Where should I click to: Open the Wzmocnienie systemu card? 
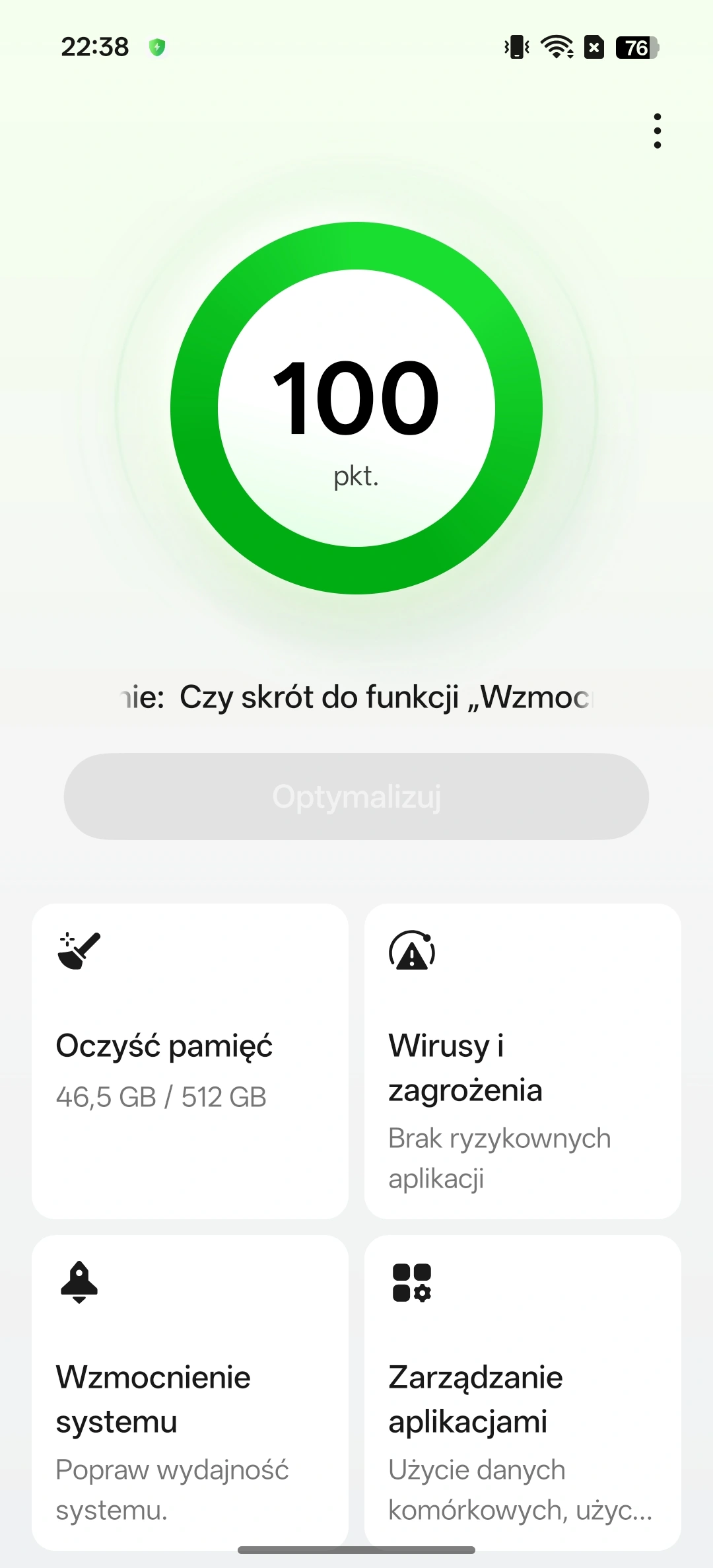click(x=190, y=1392)
